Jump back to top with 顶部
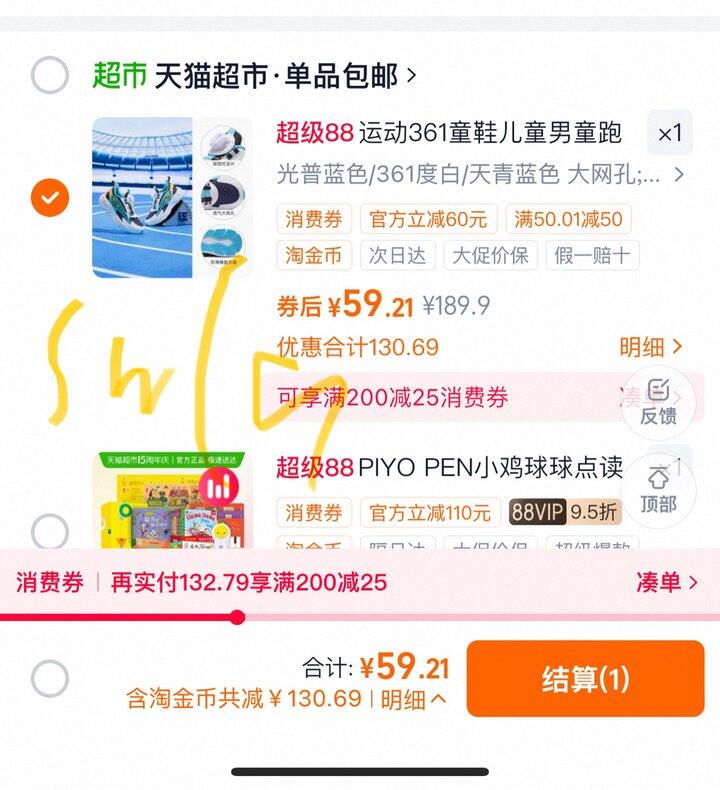 tap(658, 490)
